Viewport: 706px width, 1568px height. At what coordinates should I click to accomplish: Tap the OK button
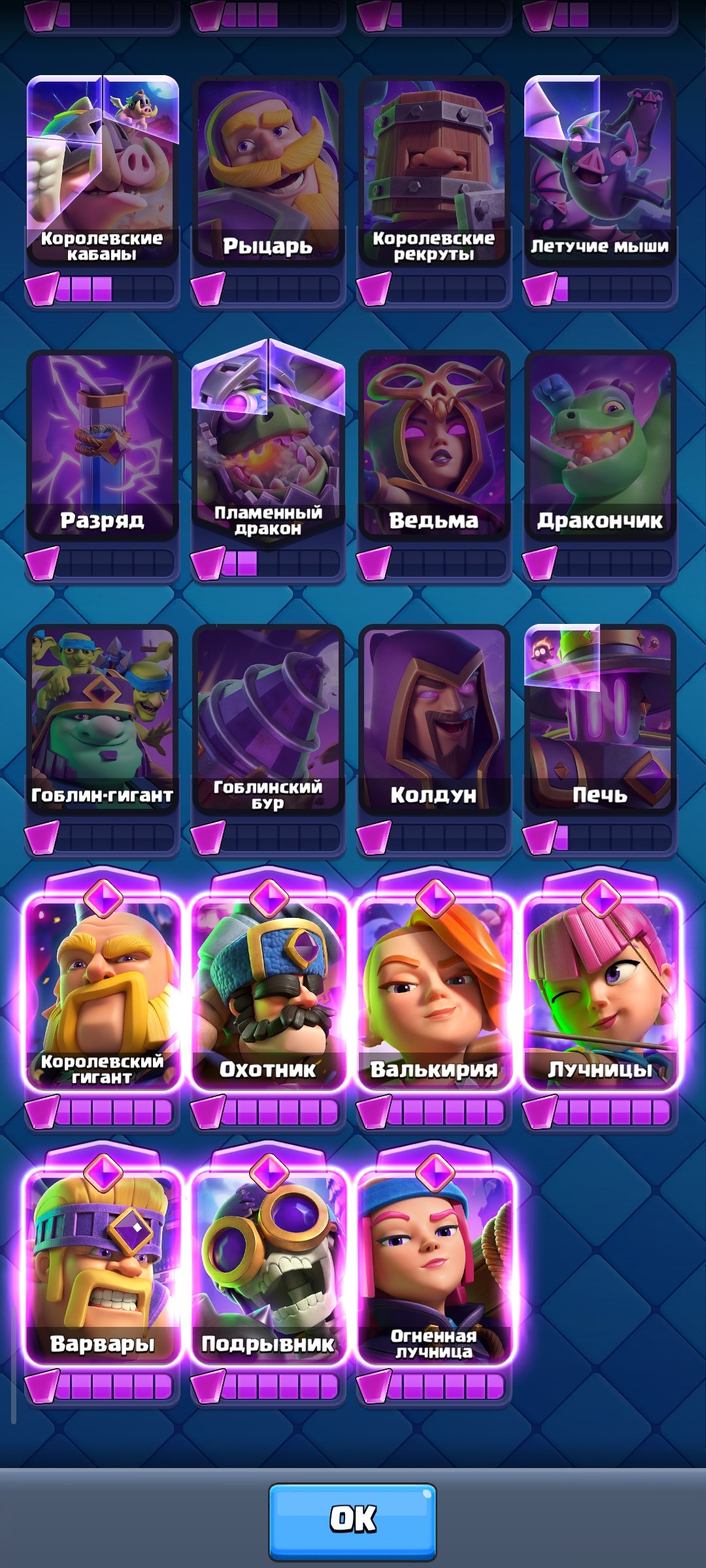[352, 1520]
